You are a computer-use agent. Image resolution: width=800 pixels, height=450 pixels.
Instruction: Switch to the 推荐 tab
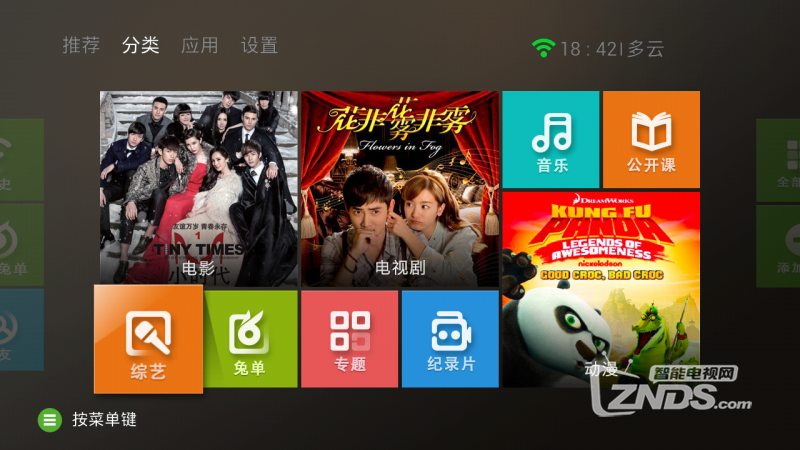pos(81,45)
